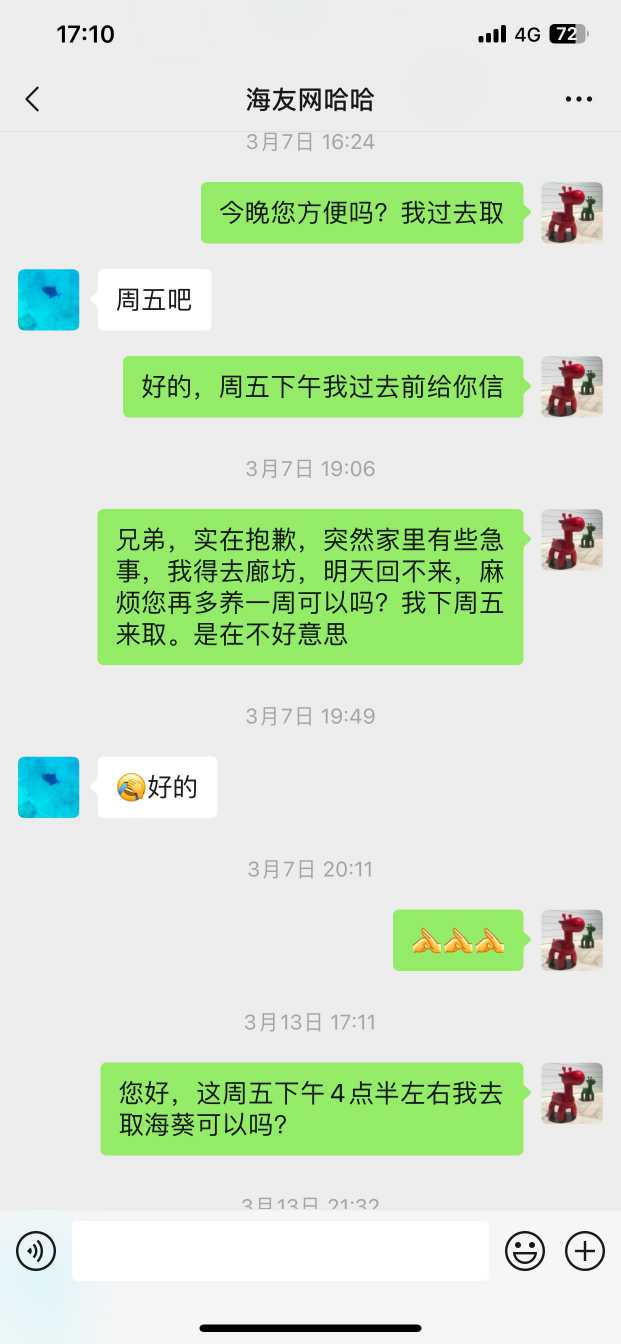The image size is (621, 1344).
Task: Tap contact avatar next to the 好的 reply
Action: [x=49, y=787]
